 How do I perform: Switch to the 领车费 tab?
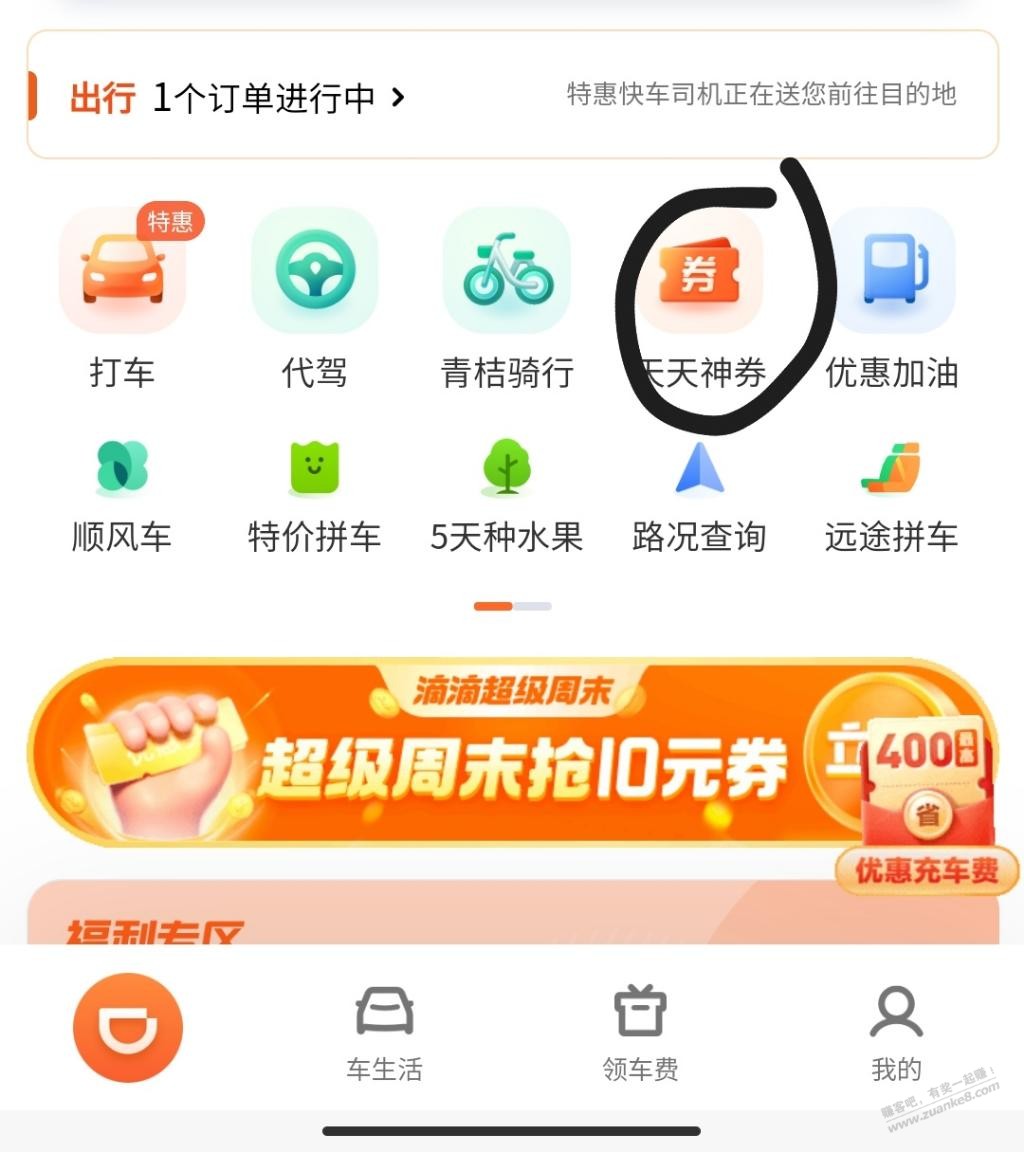(x=640, y=1032)
